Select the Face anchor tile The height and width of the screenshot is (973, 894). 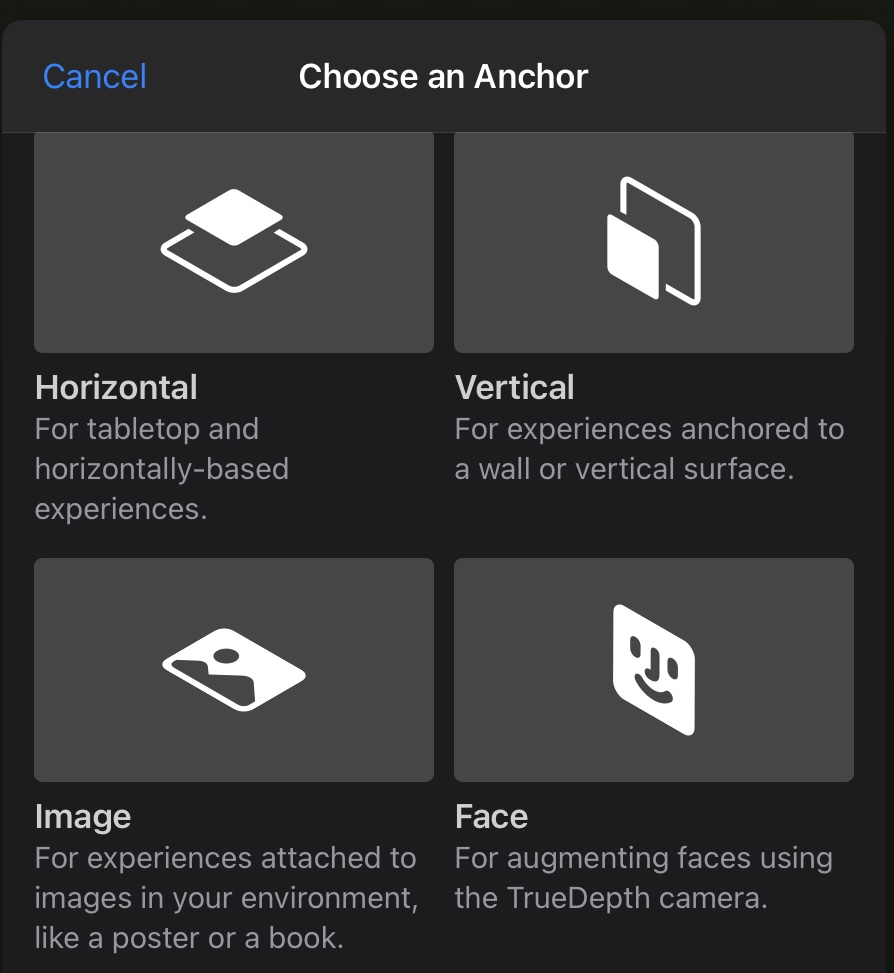654,669
